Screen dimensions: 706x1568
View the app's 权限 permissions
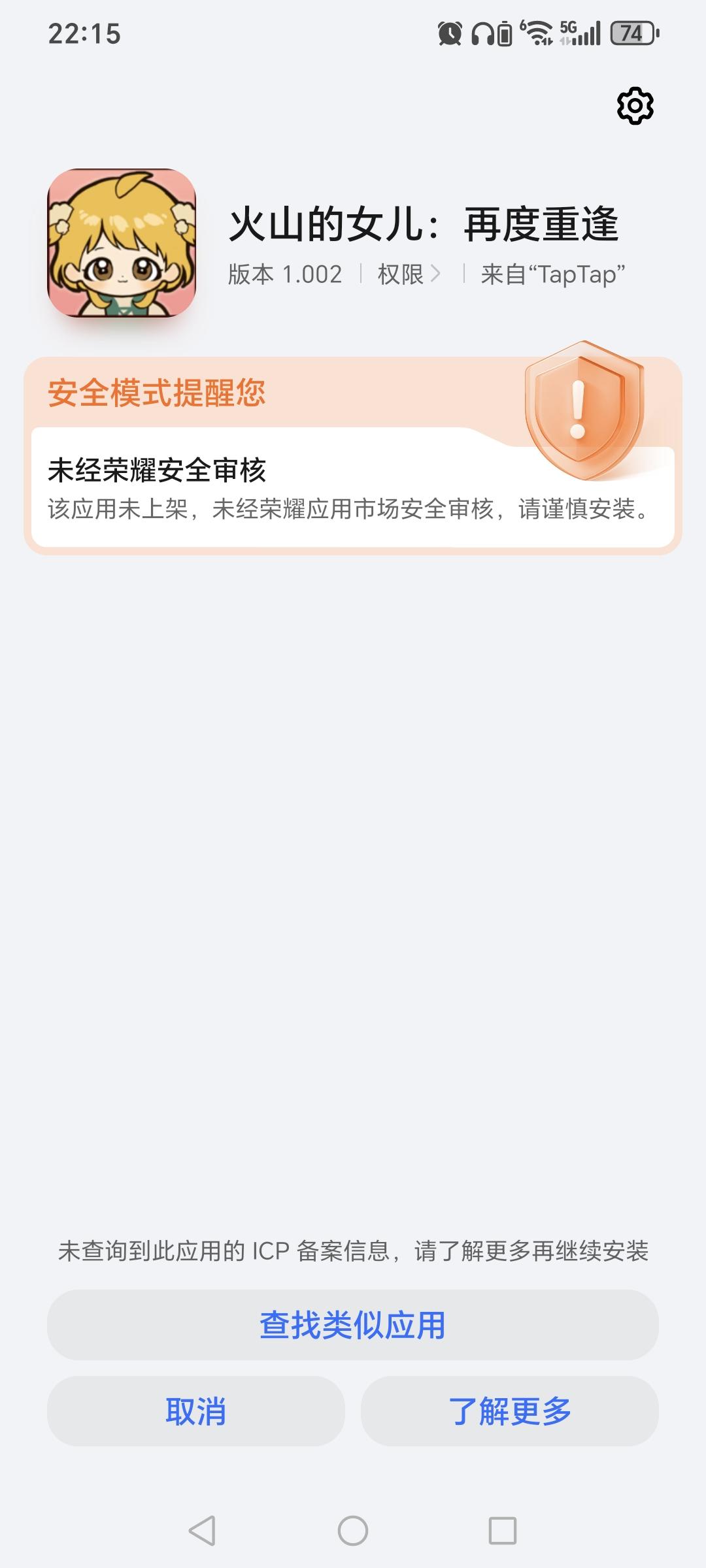tap(409, 274)
